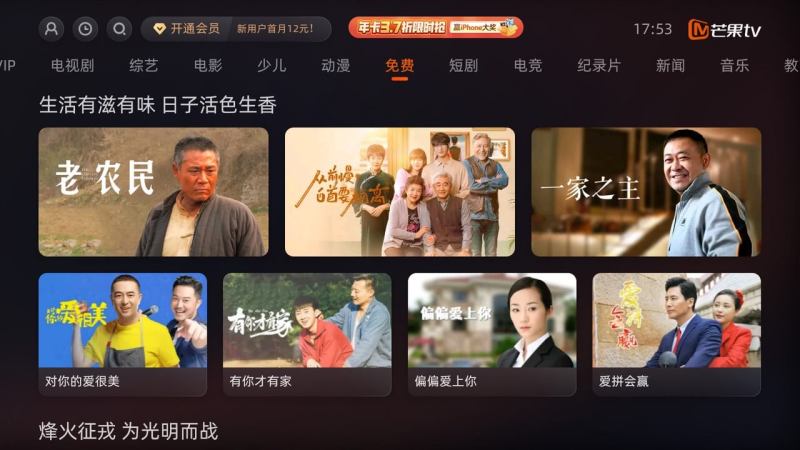Select the 纪录片 tab
Image resolution: width=800 pixels, height=450 pixels.
pyautogui.click(x=599, y=66)
